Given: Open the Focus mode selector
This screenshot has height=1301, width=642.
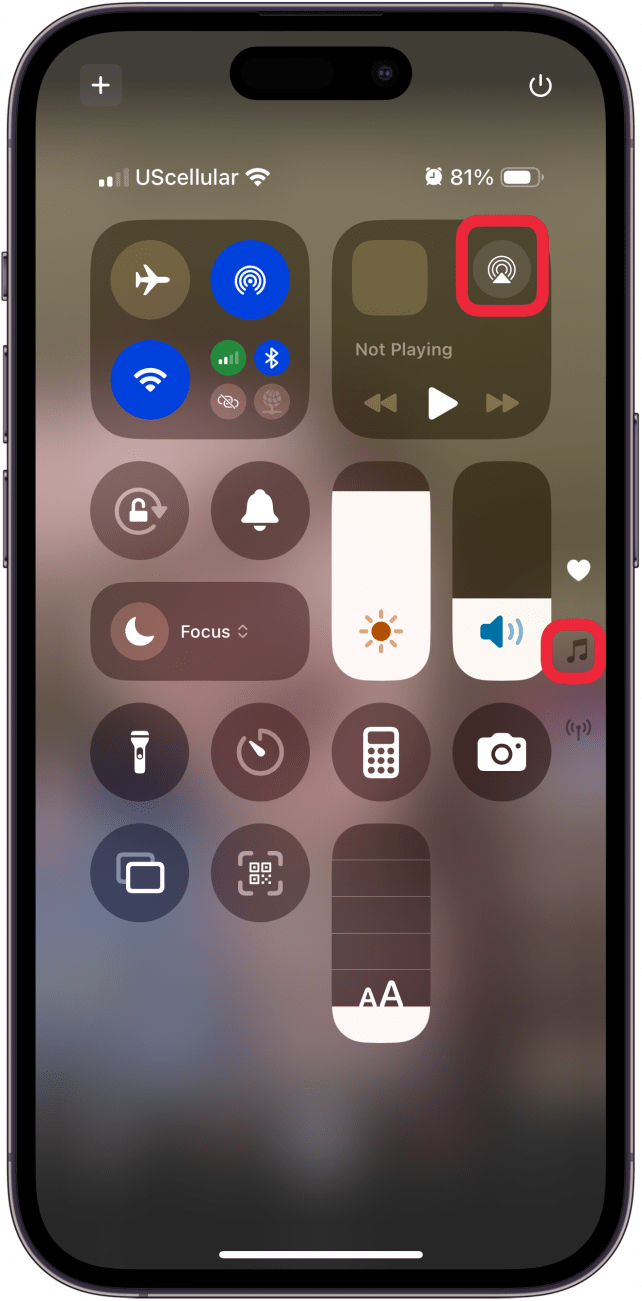Looking at the screenshot, I should click(x=199, y=631).
